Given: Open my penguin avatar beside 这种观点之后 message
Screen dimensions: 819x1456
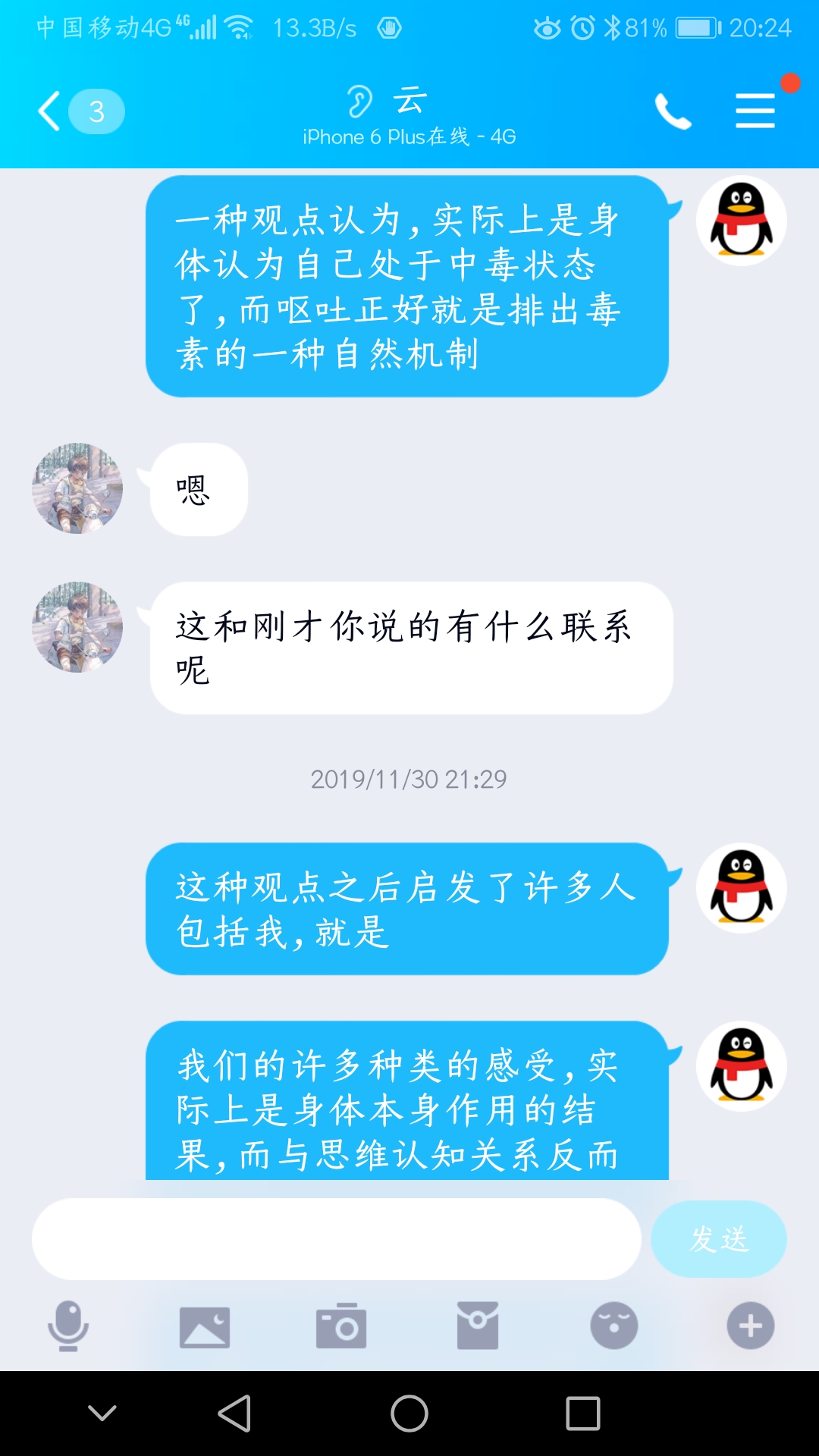Looking at the screenshot, I should pyautogui.click(x=741, y=888).
